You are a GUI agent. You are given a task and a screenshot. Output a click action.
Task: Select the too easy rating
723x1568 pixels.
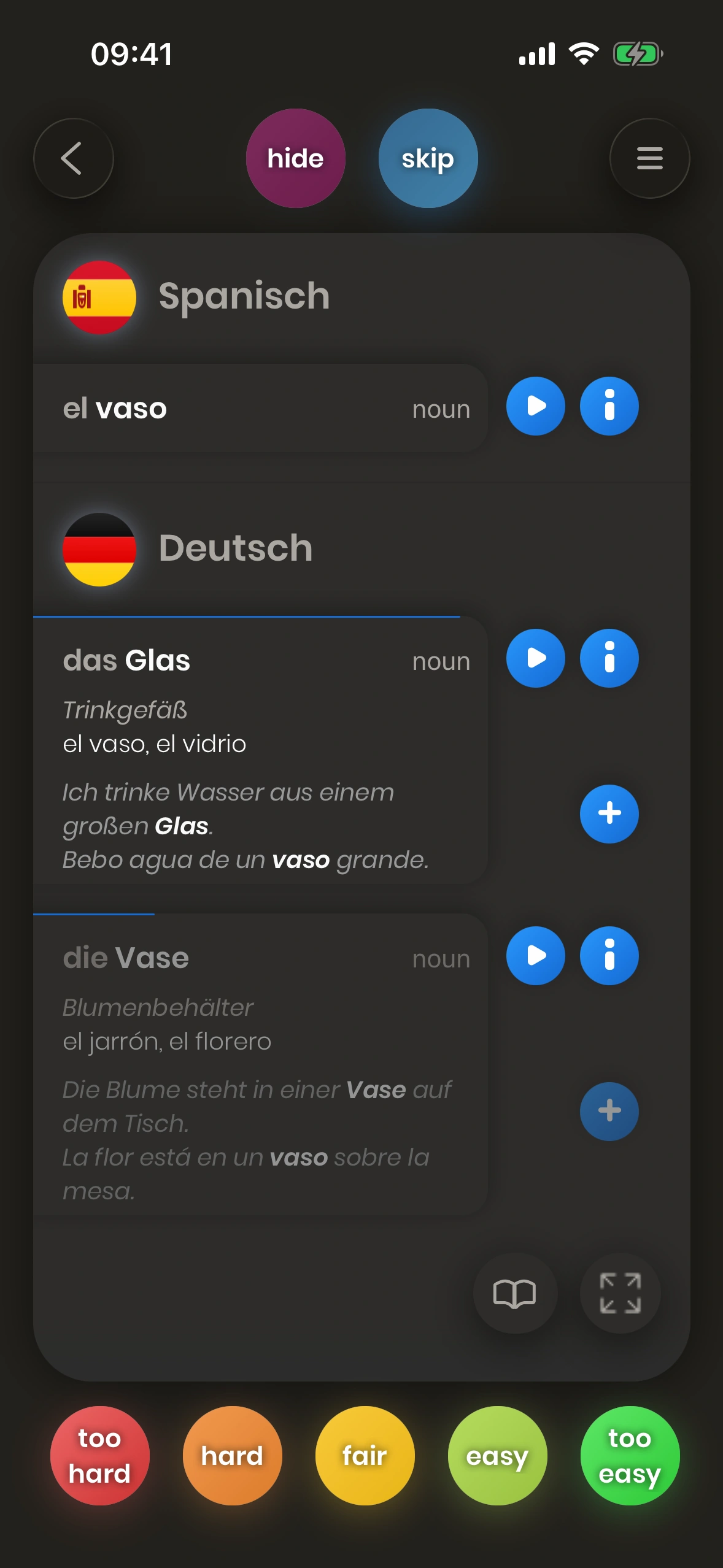[630, 1455]
